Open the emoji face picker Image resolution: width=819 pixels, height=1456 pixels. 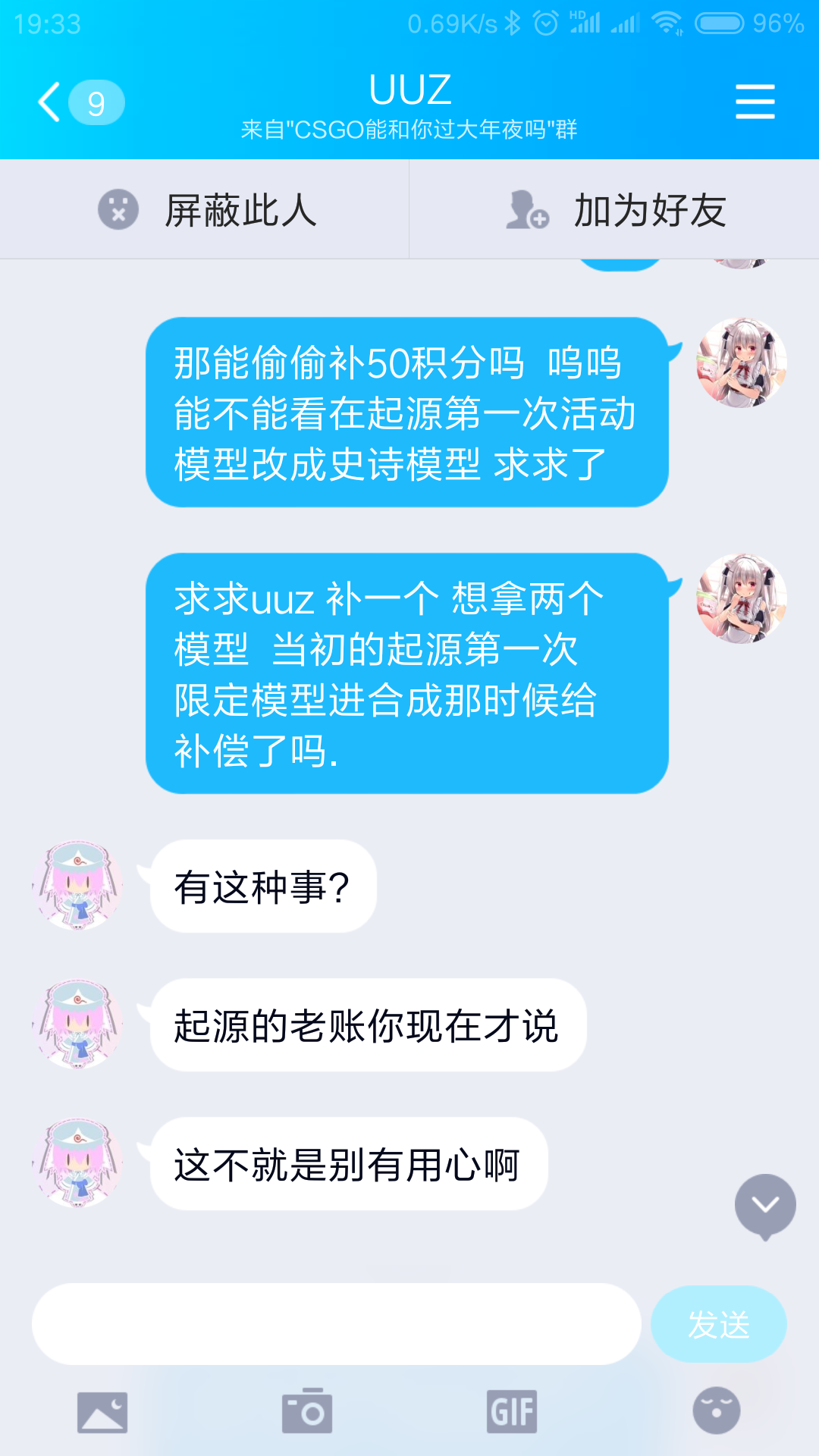click(717, 1410)
